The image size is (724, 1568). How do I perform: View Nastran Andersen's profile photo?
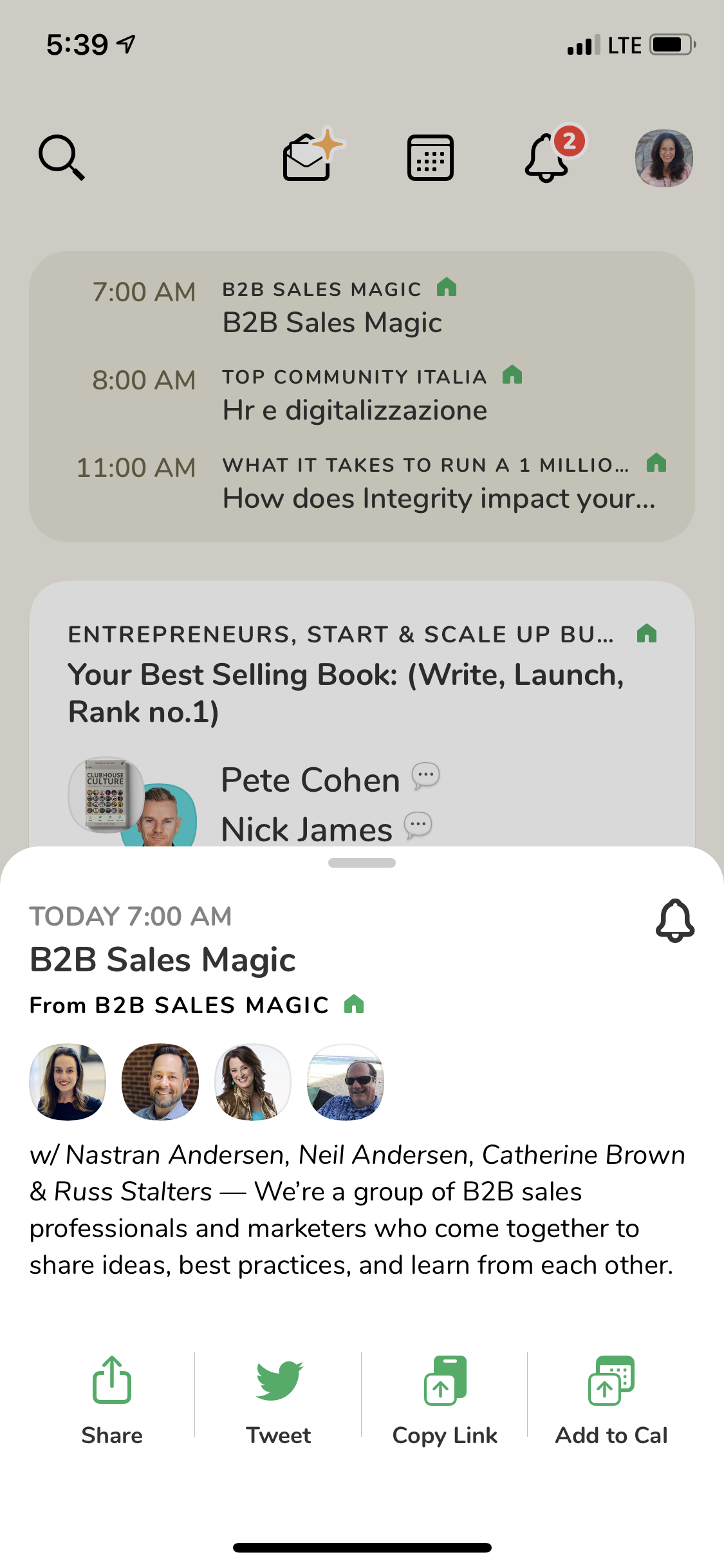pos(68,1082)
